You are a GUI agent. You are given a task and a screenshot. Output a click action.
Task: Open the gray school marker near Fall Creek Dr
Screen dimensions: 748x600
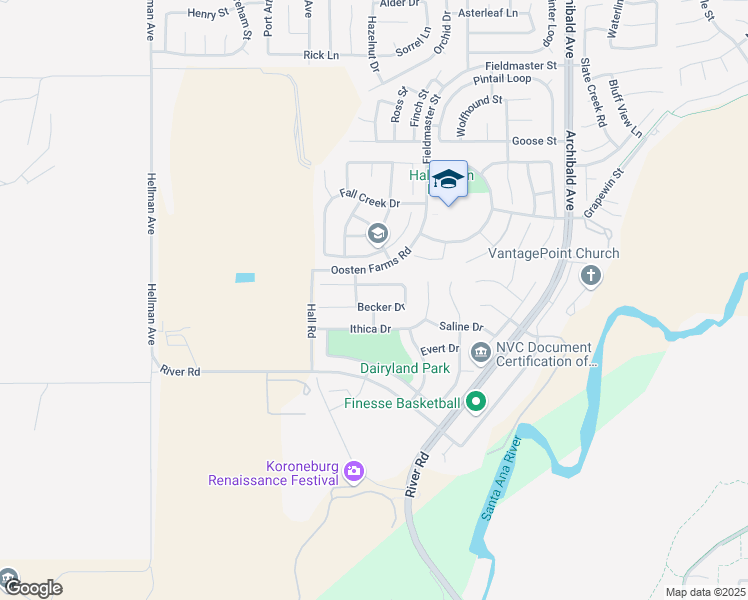378,235
